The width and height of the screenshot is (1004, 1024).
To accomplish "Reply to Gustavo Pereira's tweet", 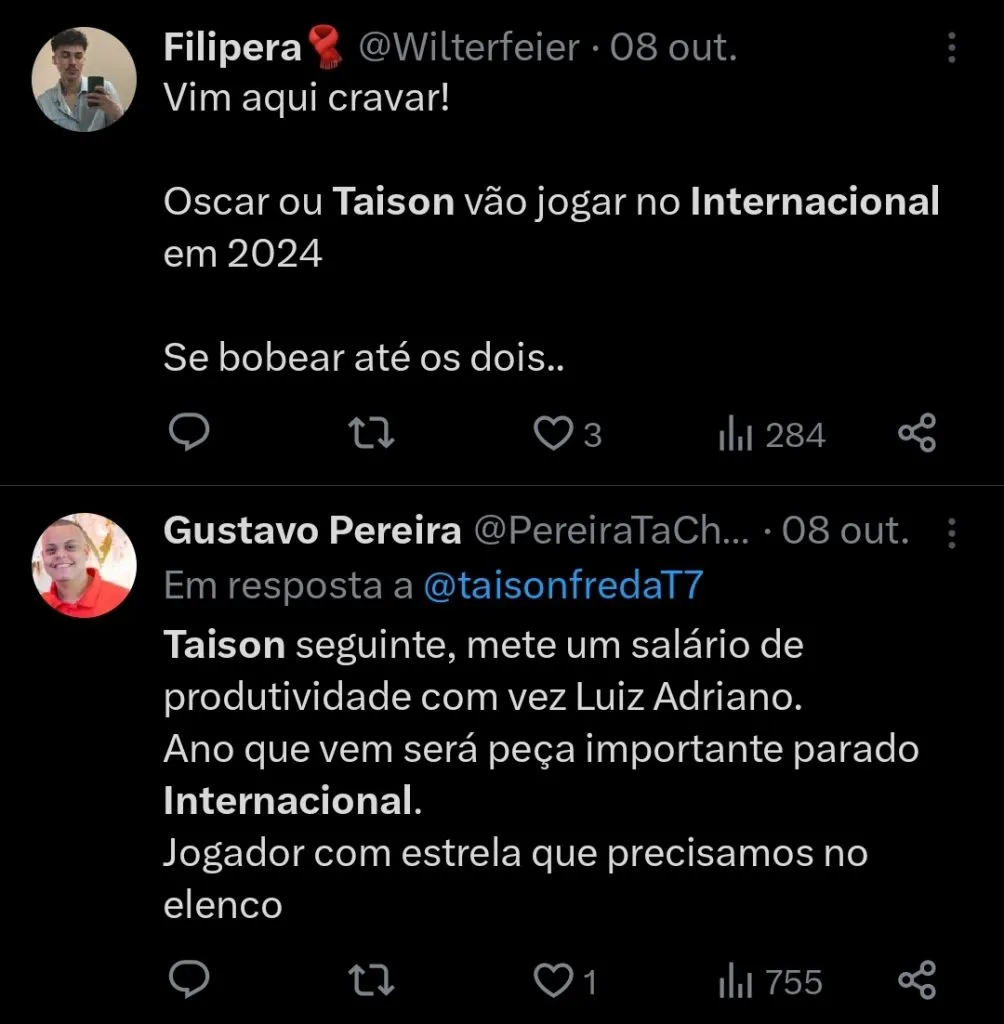I will click(x=187, y=979).
